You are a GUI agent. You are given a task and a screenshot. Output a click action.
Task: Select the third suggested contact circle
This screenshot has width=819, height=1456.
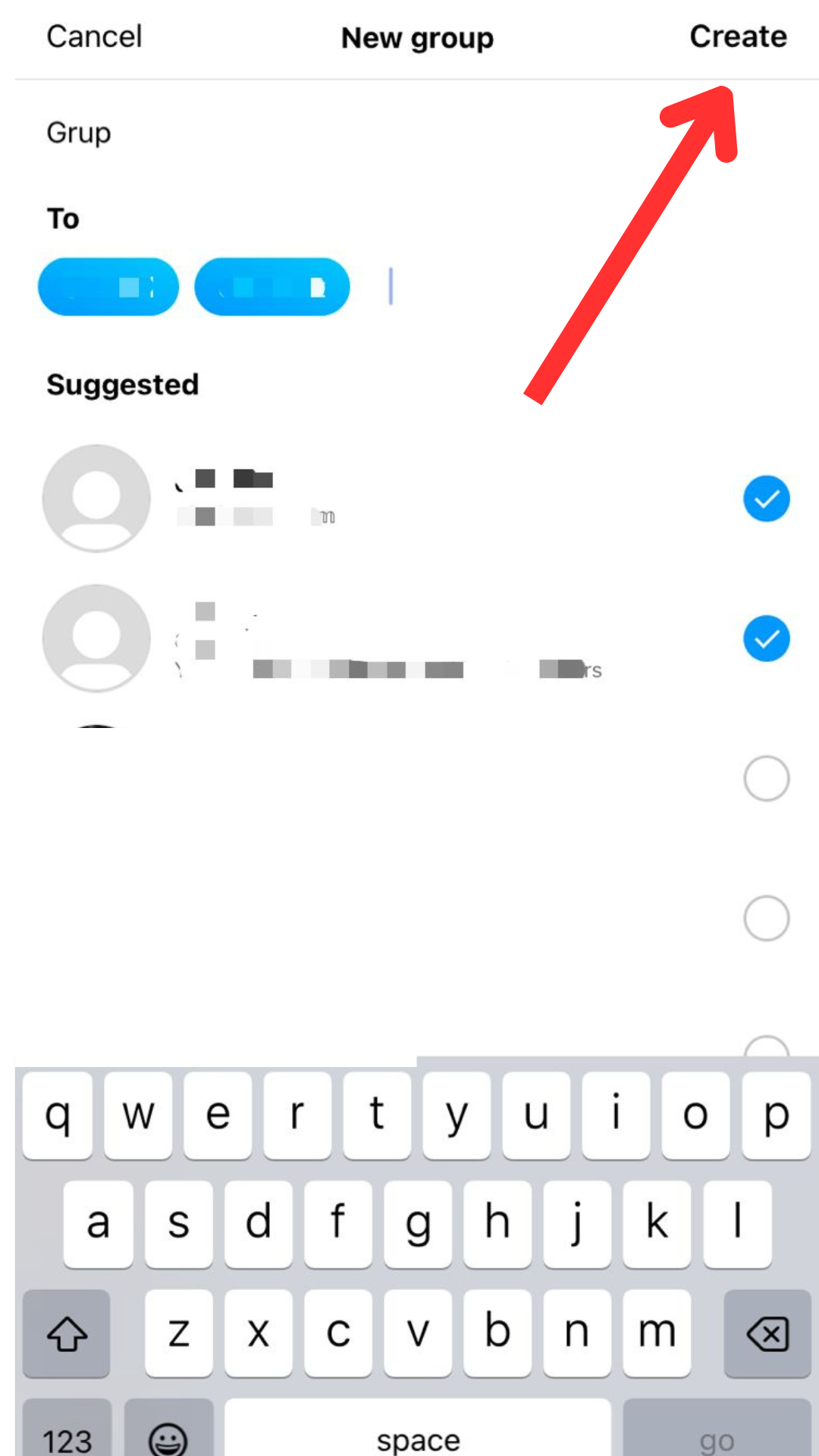point(766,778)
